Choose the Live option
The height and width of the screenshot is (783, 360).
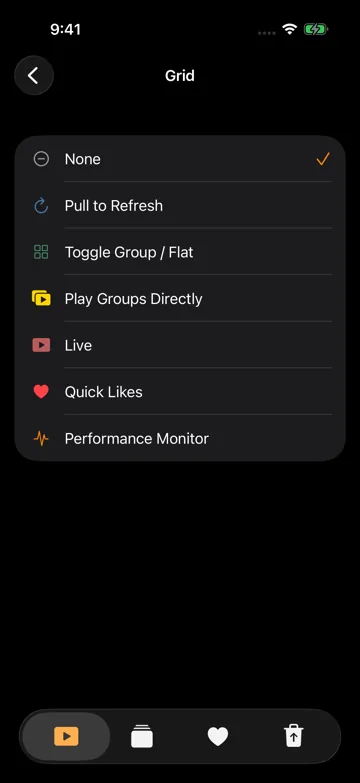[x=180, y=345]
